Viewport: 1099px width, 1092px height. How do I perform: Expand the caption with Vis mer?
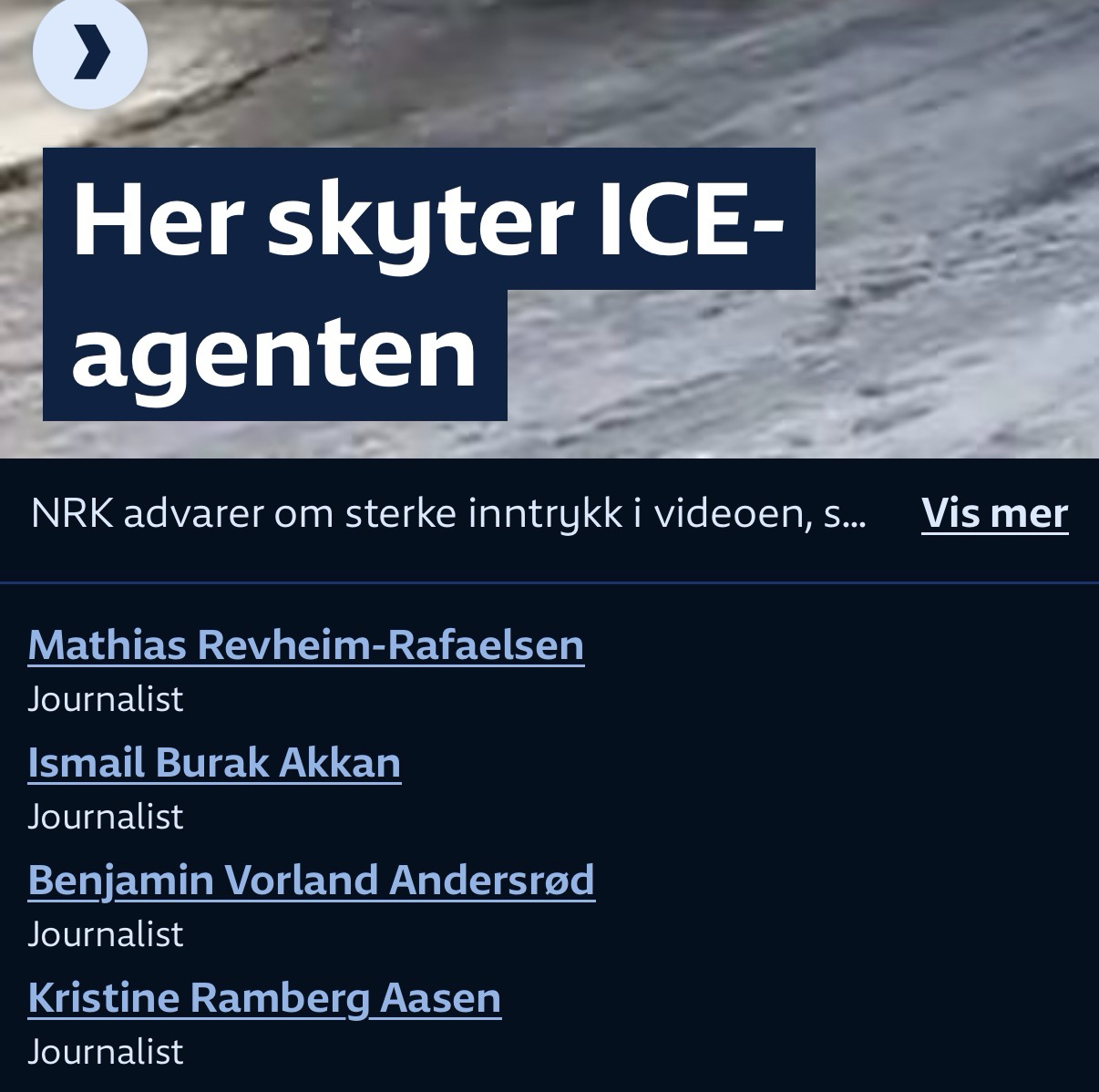994,513
